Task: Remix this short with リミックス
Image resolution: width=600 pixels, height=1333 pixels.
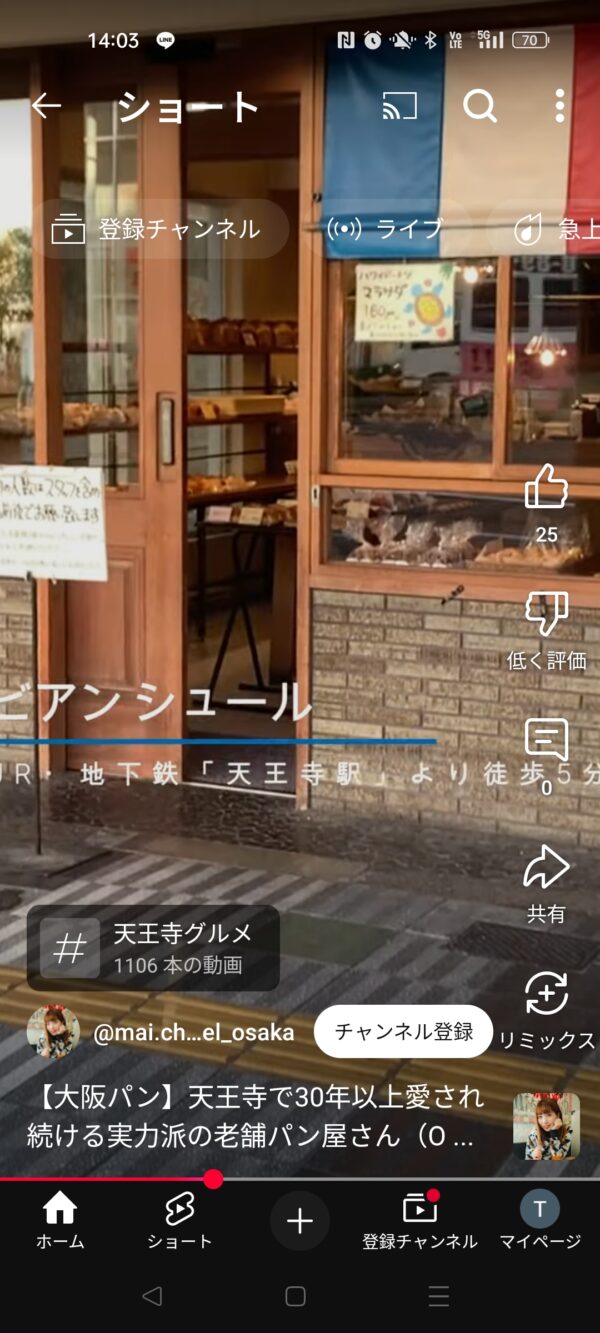Action: [546, 996]
